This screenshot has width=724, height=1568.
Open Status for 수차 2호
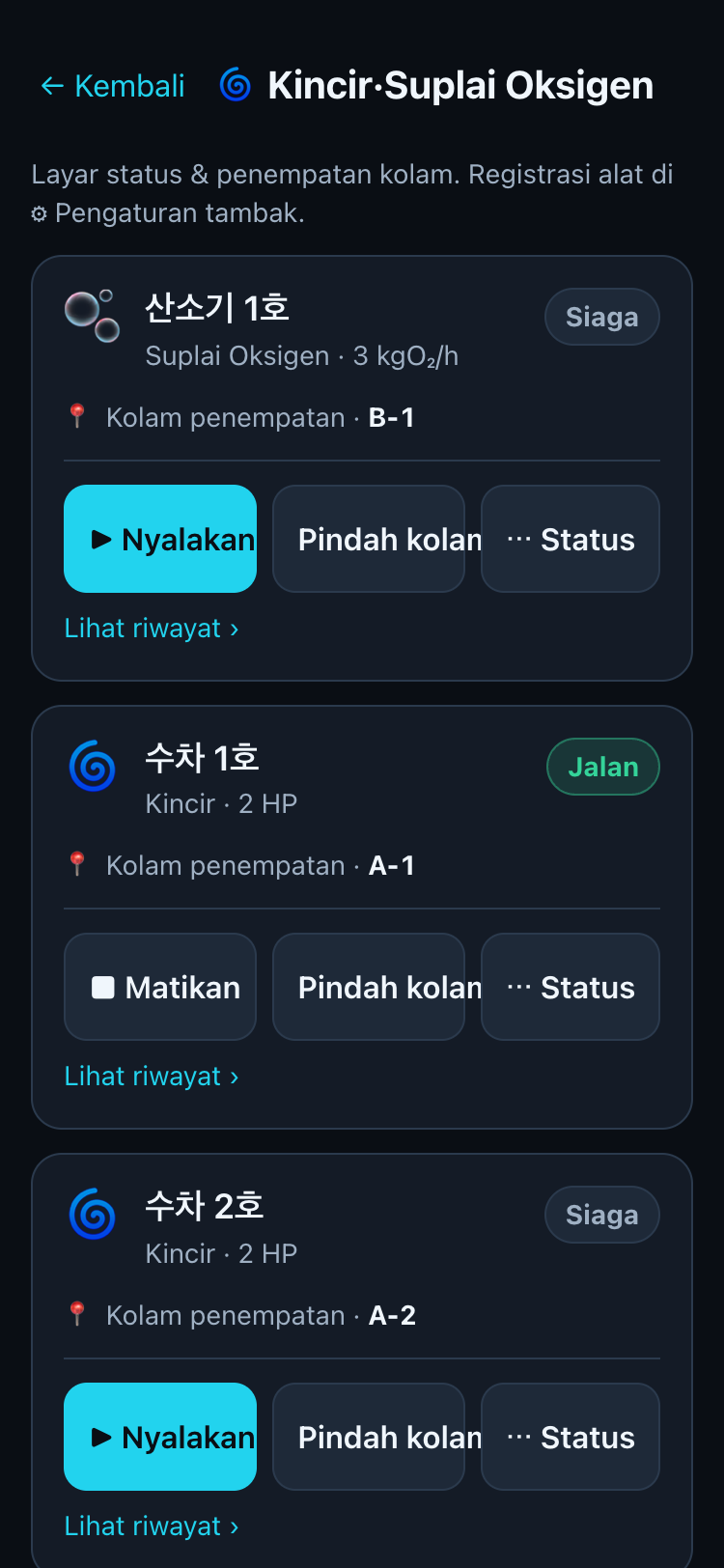pos(571,1437)
